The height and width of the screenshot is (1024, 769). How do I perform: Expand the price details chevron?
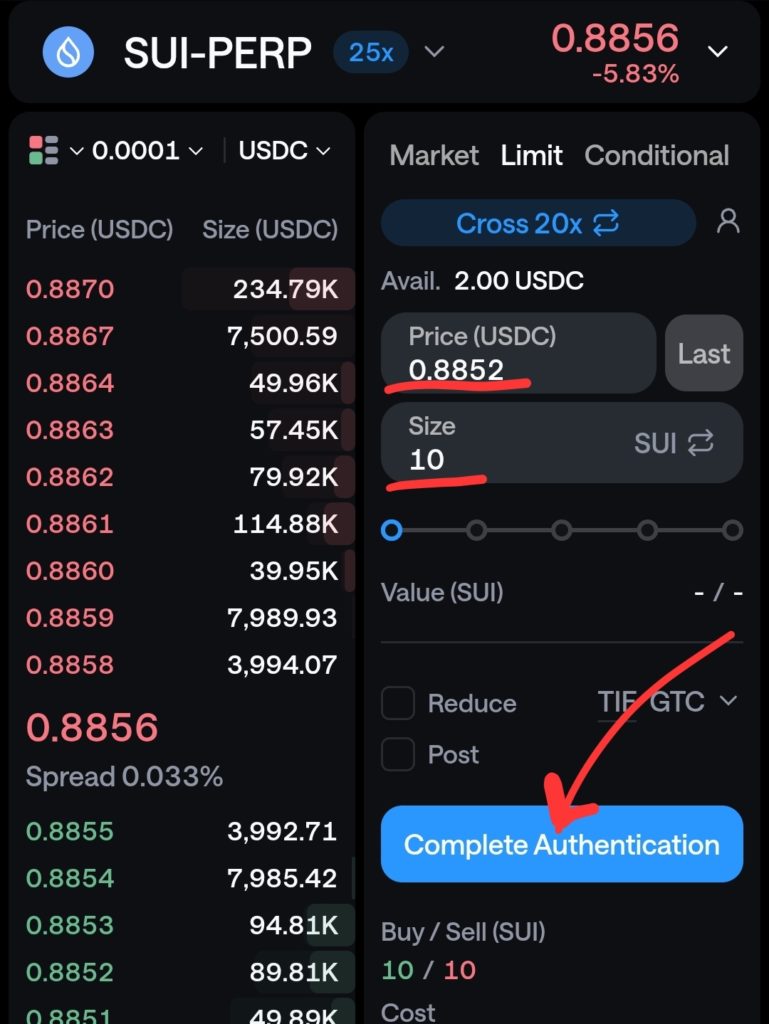718,51
